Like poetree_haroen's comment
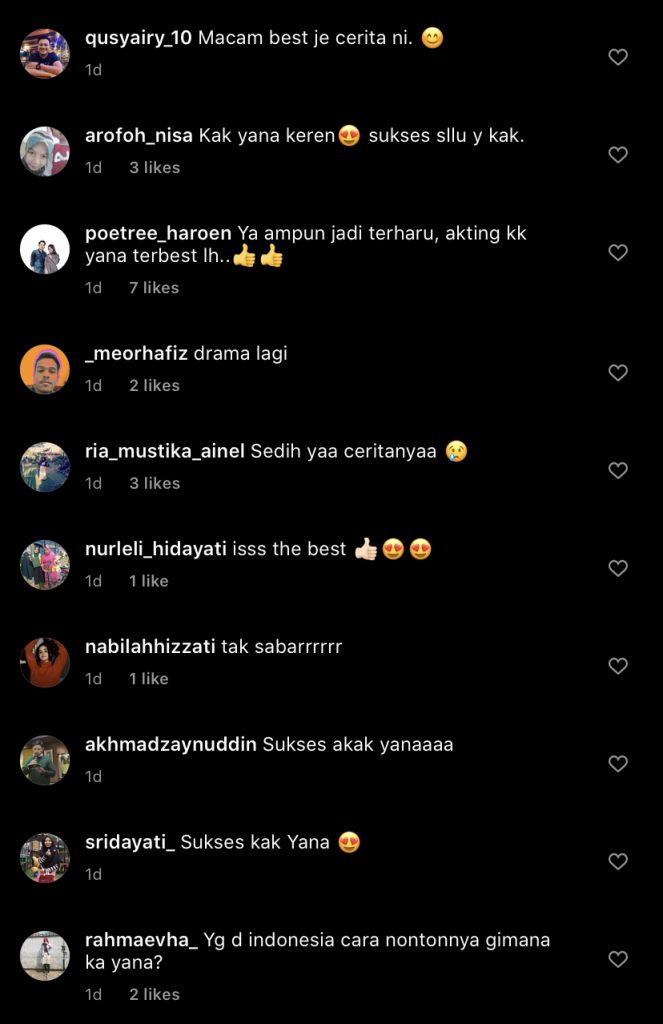 [618, 253]
